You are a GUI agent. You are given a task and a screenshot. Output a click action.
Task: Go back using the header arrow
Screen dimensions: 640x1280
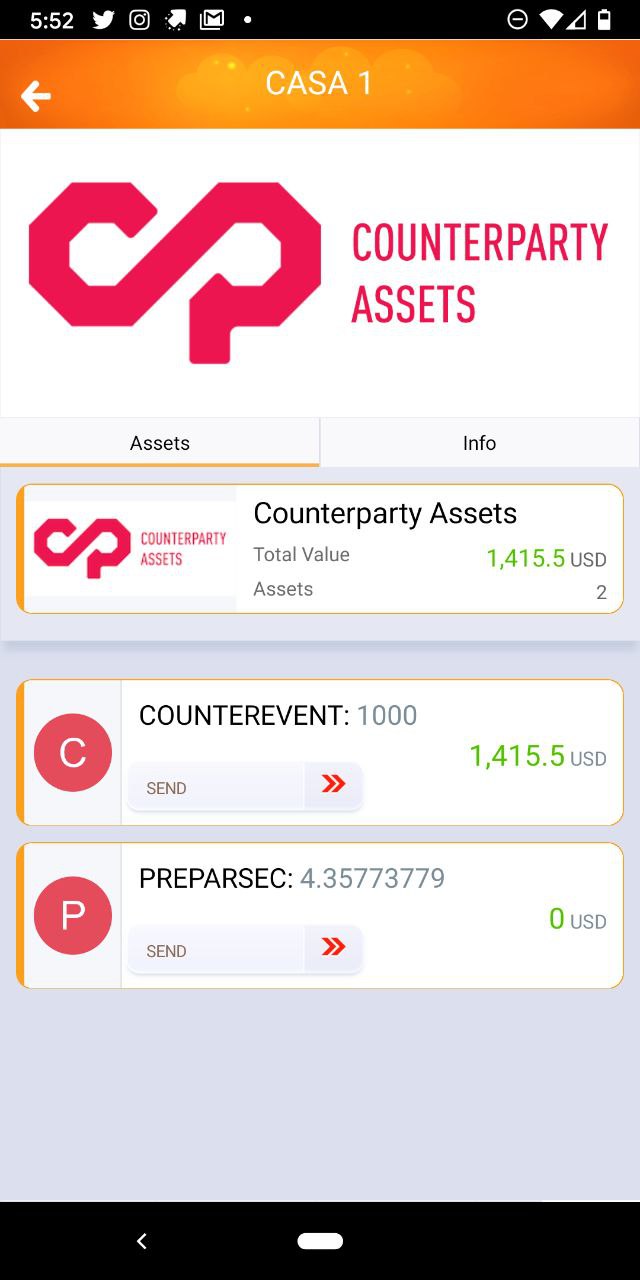point(36,96)
